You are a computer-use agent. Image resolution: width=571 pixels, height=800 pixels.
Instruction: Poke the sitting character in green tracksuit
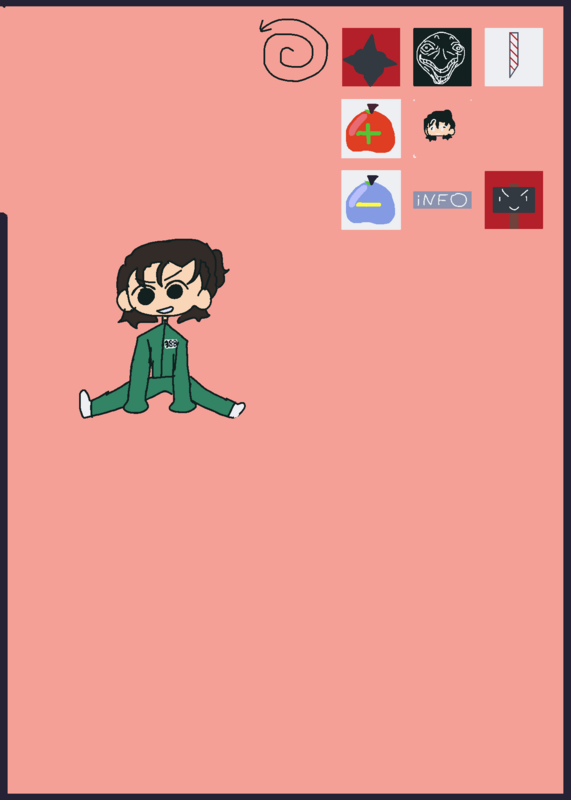[162, 329]
